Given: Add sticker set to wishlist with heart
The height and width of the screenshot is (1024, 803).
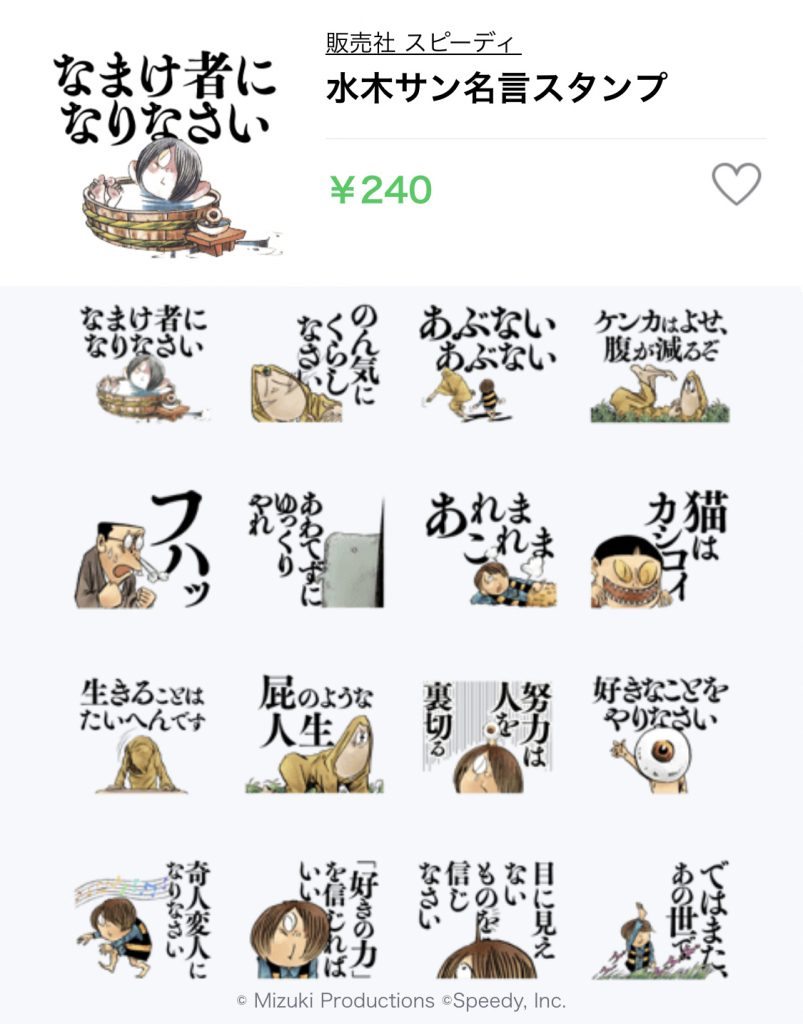Looking at the screenshot, I should pos(736,185).
